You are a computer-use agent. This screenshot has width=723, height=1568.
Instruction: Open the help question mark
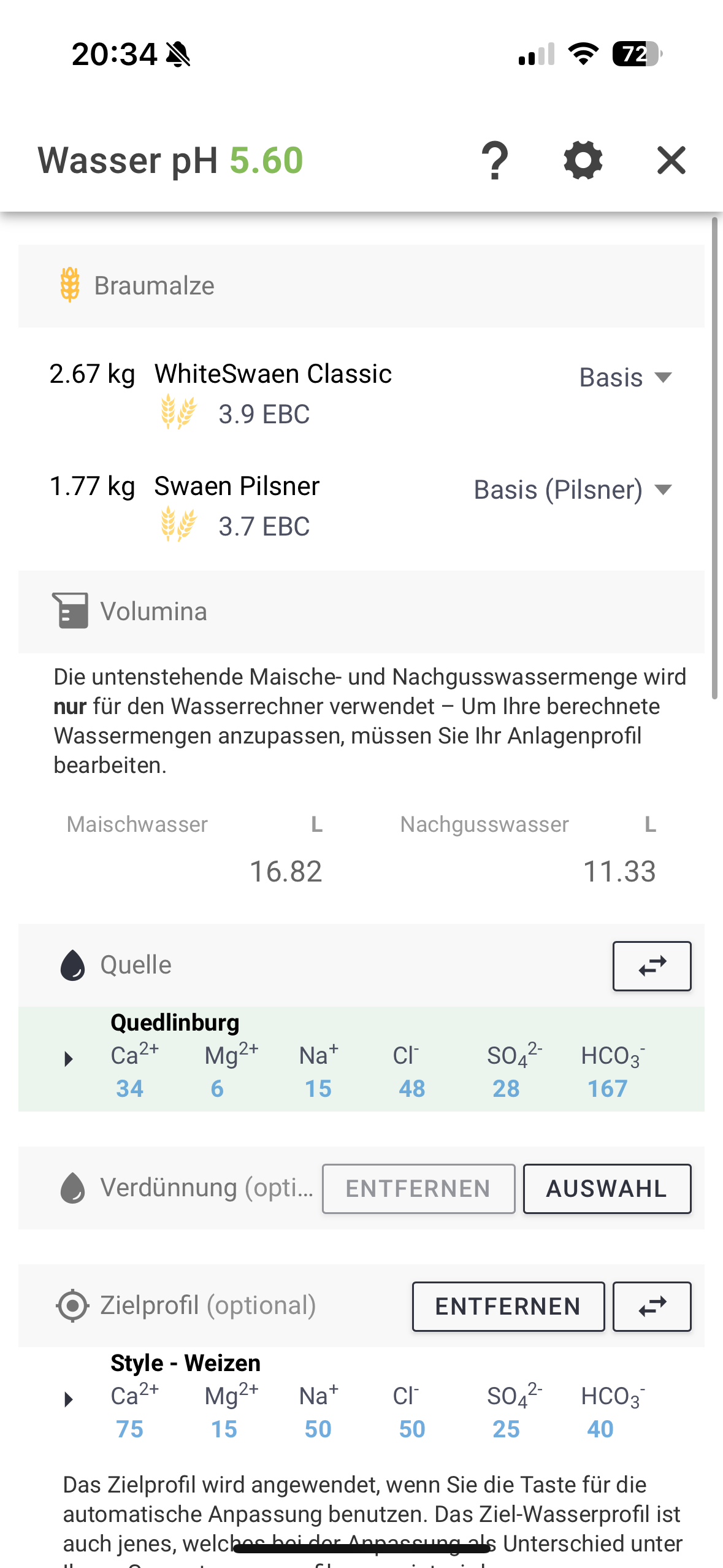point(494,161)
